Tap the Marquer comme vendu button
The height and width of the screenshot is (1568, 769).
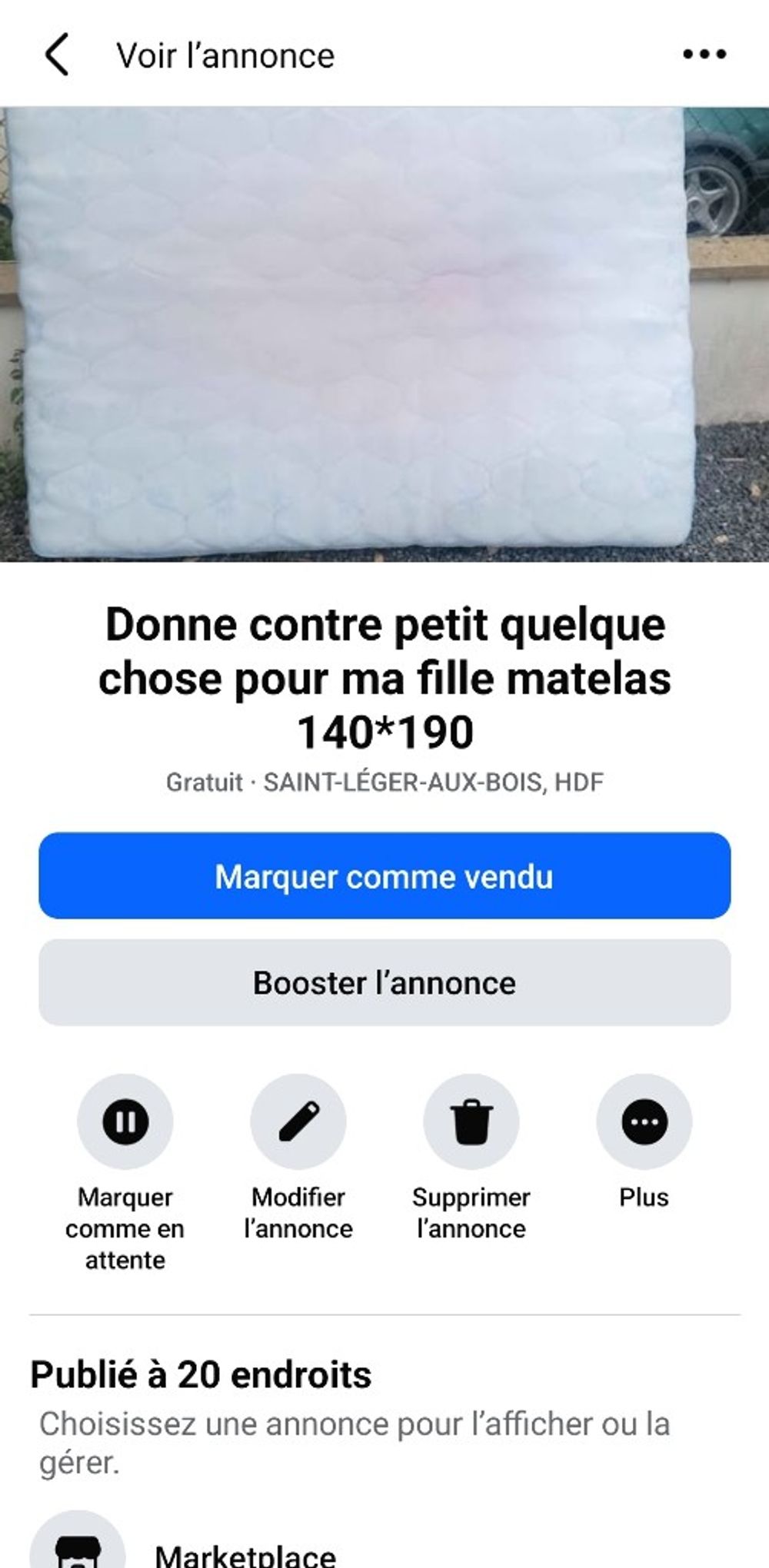(x=384, y=875)
